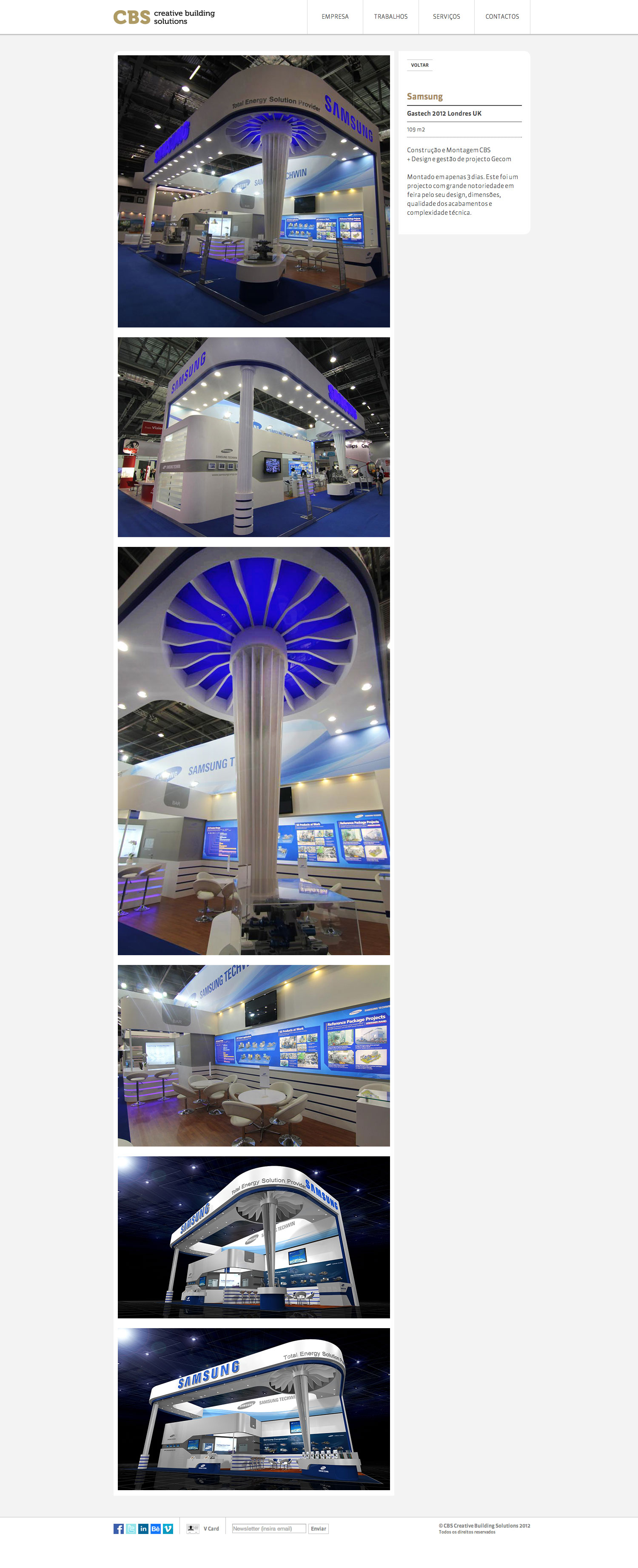Select the Behance icon
The height and width of the screenshot is (1568, 638).
click(x=155, y=1528)
